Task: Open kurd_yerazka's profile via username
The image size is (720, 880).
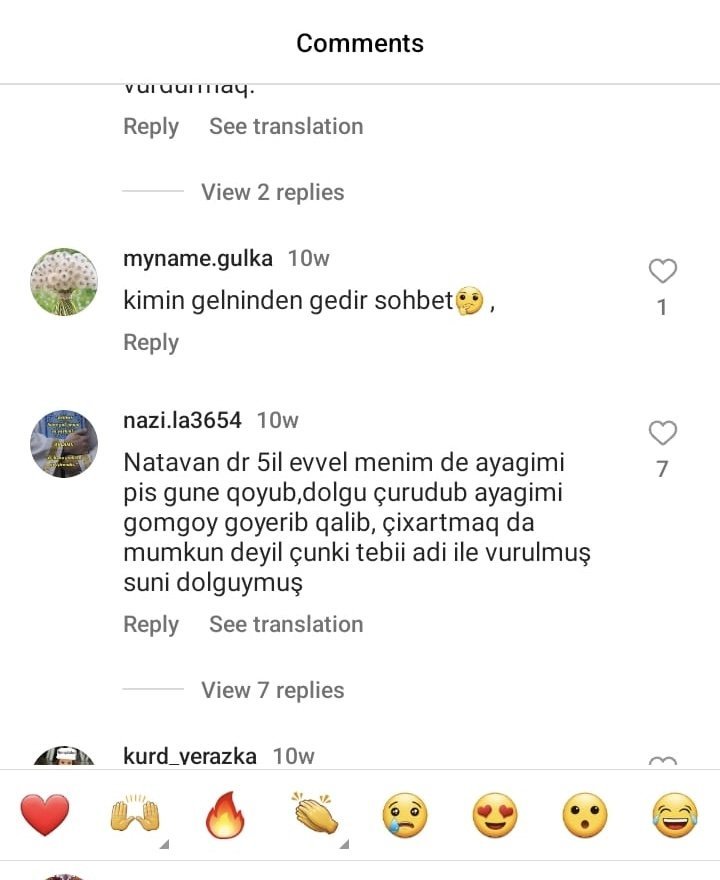Action: click(190, 756)
